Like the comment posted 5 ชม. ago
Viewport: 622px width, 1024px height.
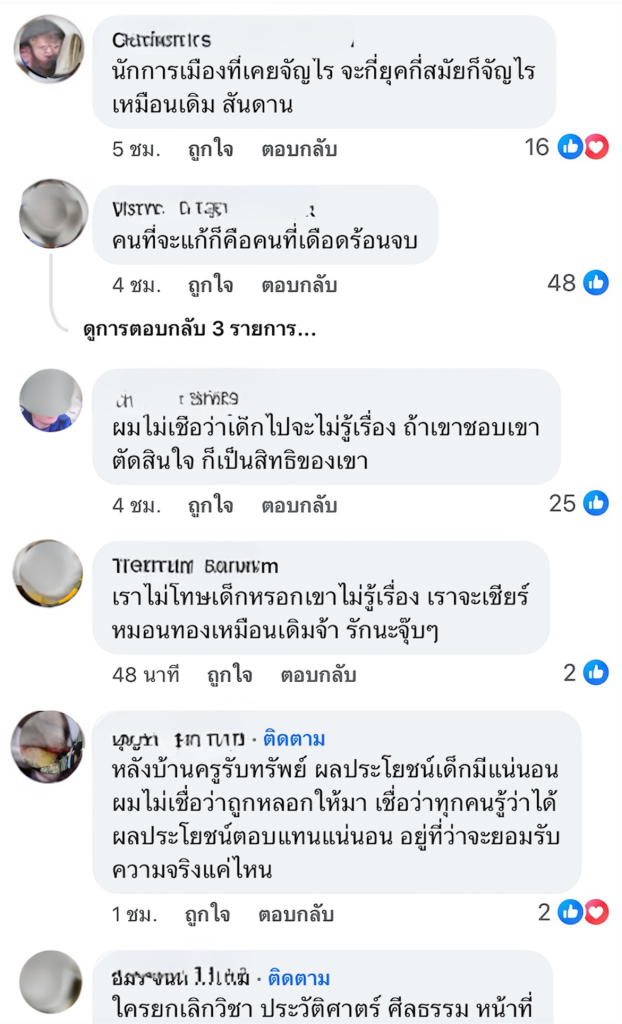210,149
